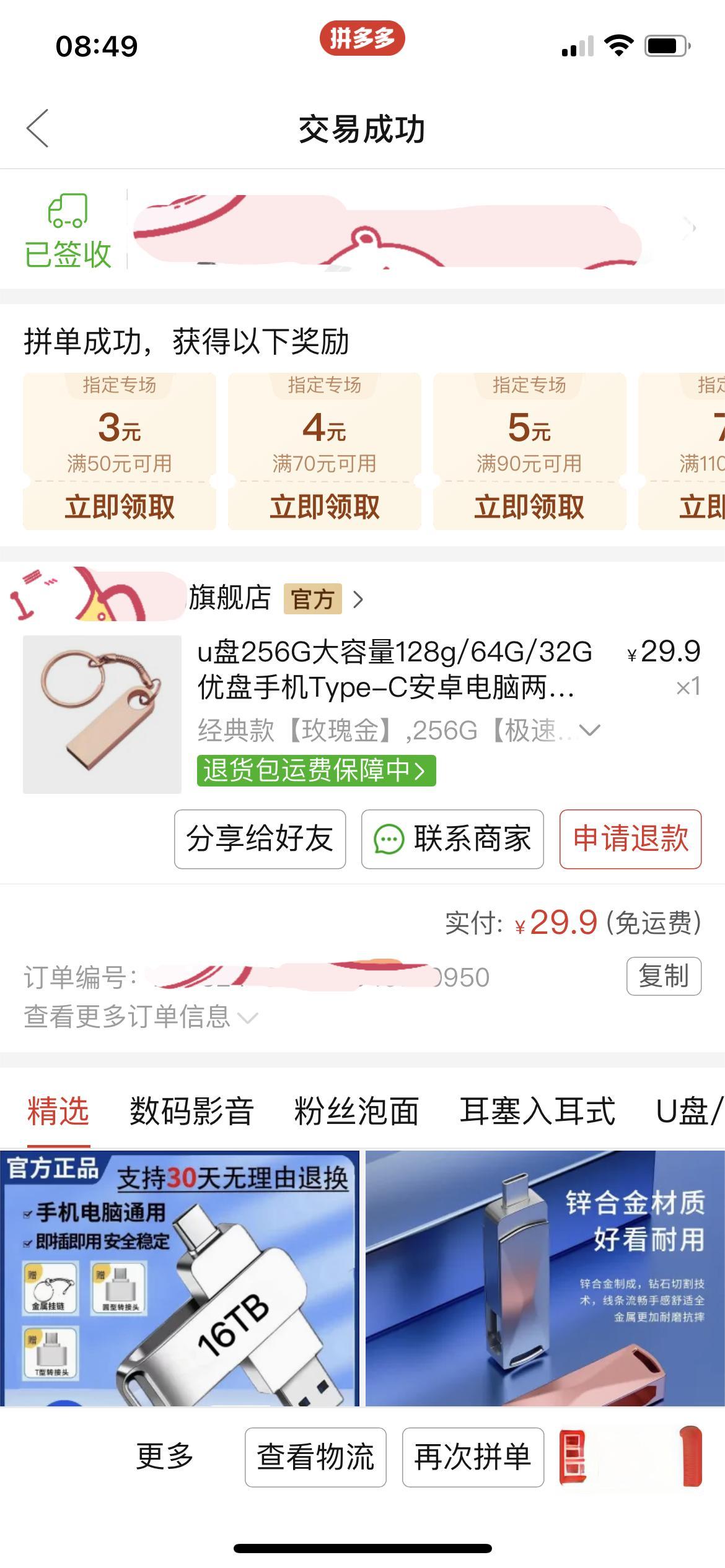Viewport: 725px width, 1568px height.
Task: Contact the seller via 联系商家
Action: click(452, 839)
